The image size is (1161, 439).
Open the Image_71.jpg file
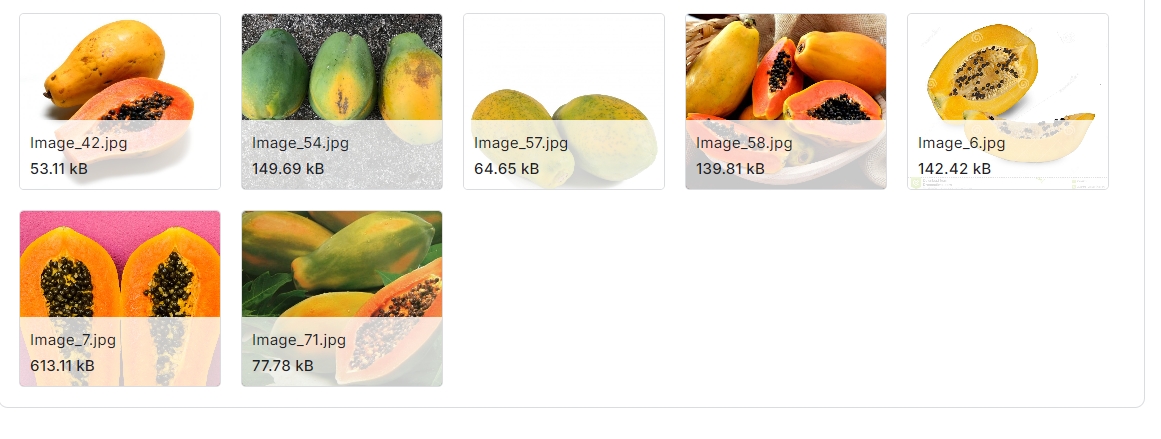tap(342, 298)
